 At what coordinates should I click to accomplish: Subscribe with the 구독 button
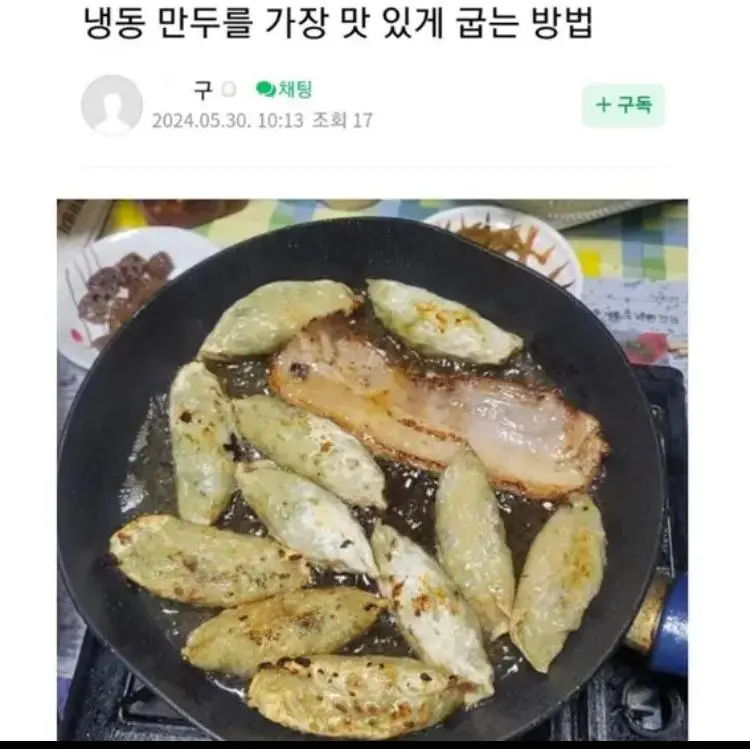tap(623, 105)
